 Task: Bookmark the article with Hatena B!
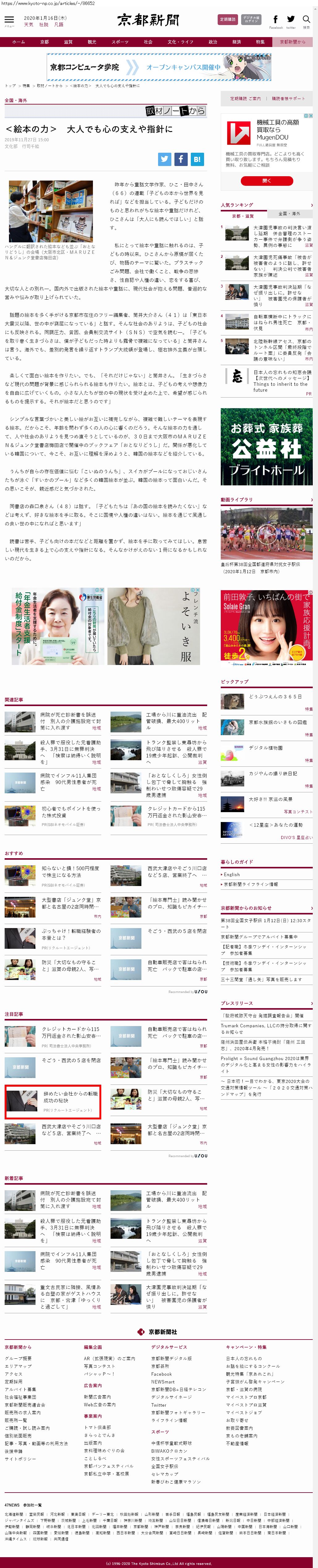[197, 159]
